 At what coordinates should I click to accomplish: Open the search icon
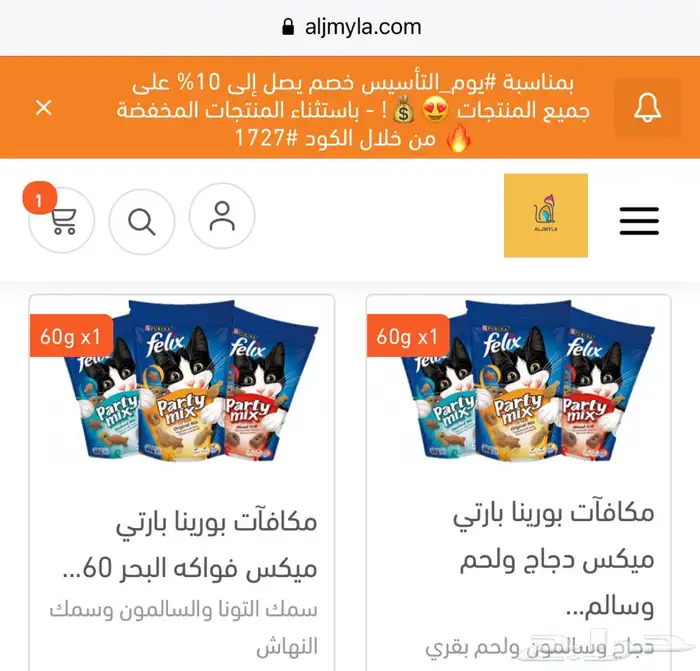point(142,221)
